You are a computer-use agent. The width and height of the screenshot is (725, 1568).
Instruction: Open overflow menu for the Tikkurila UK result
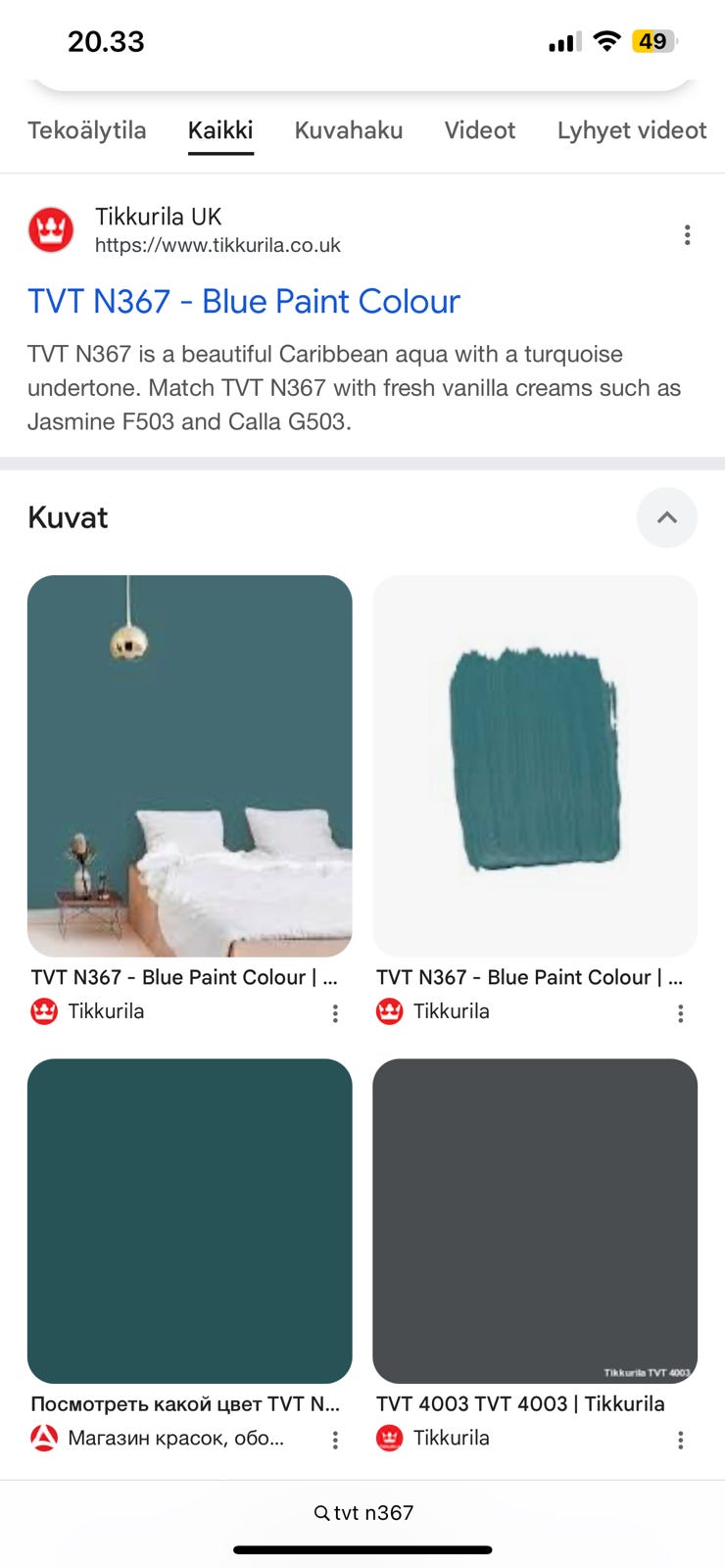coord(687,235)
